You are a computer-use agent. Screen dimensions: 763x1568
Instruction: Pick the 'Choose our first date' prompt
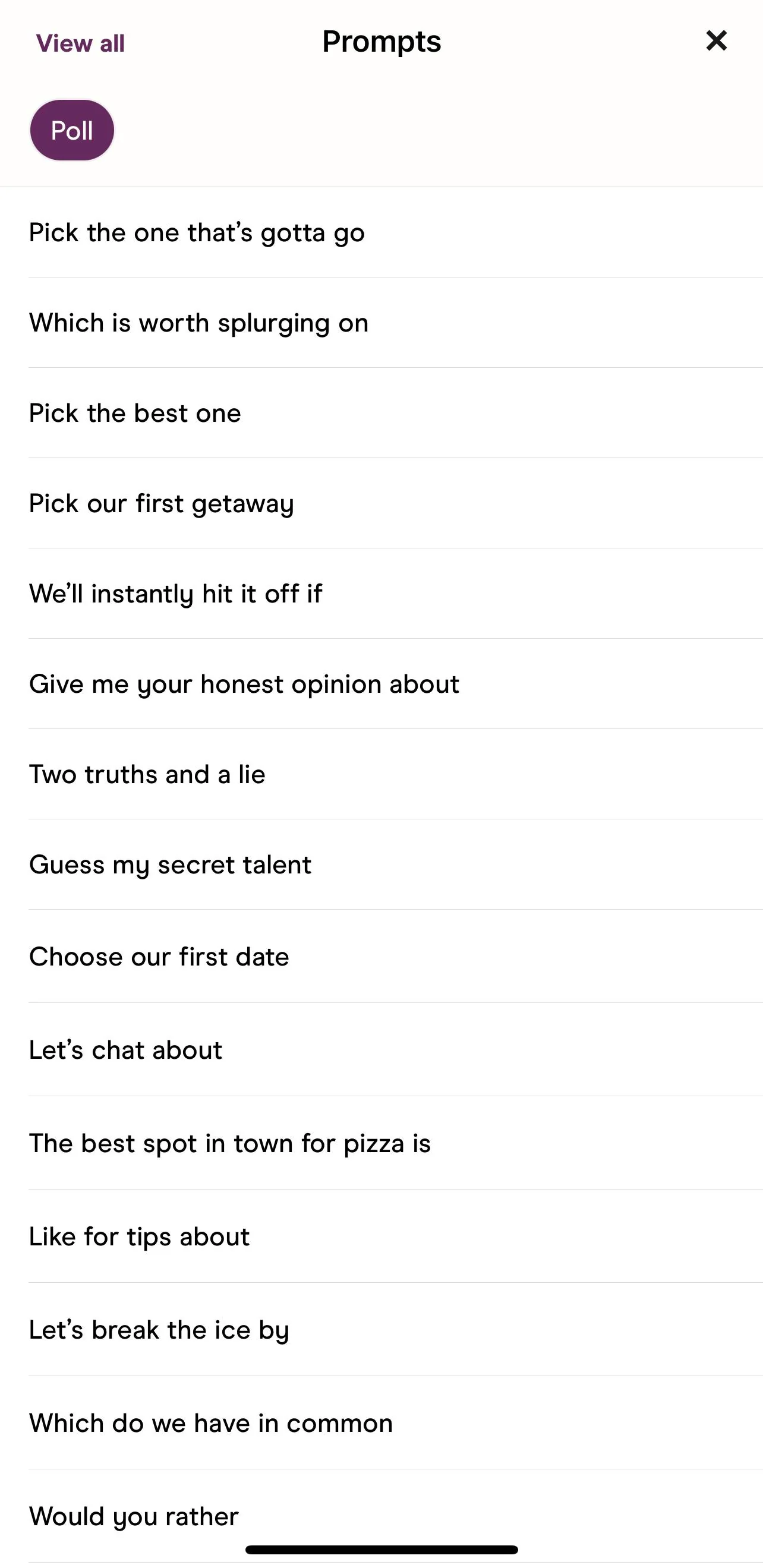coord(159,955)
